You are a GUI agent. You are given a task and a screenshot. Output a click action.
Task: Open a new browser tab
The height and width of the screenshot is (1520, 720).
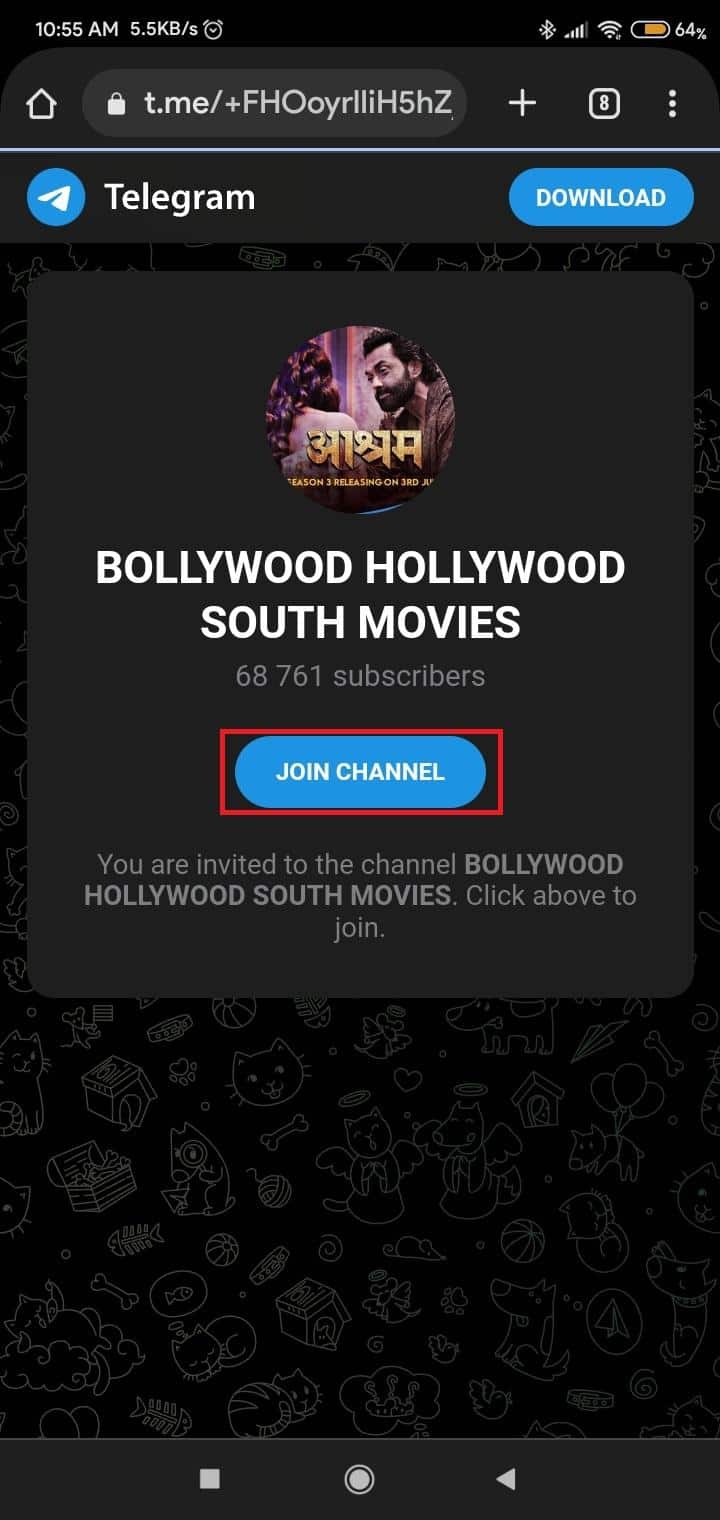tap(522, 103)
